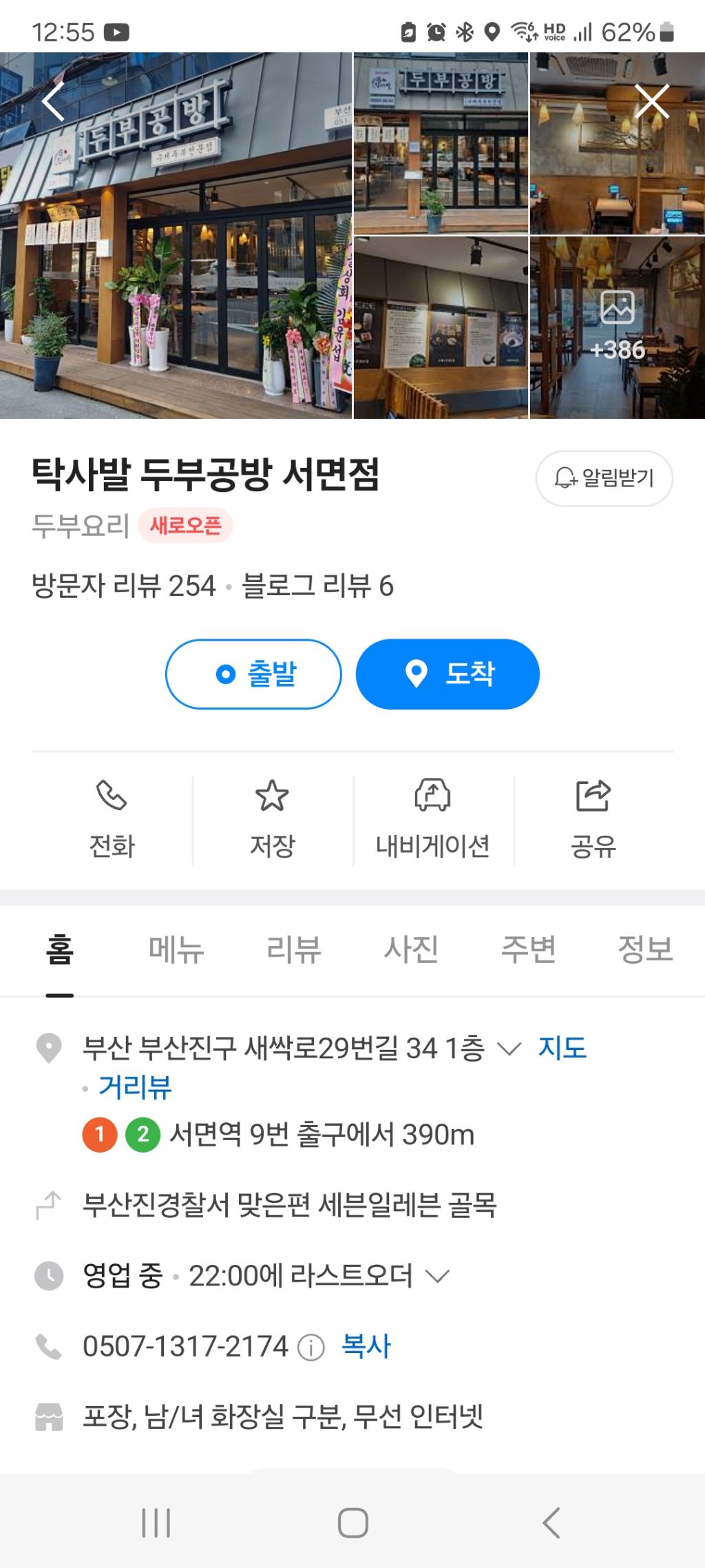Image resolution: width=705 pixels, height=1568 pixels.
Task: Select the 정보 tab
Action: coord(645,949)
